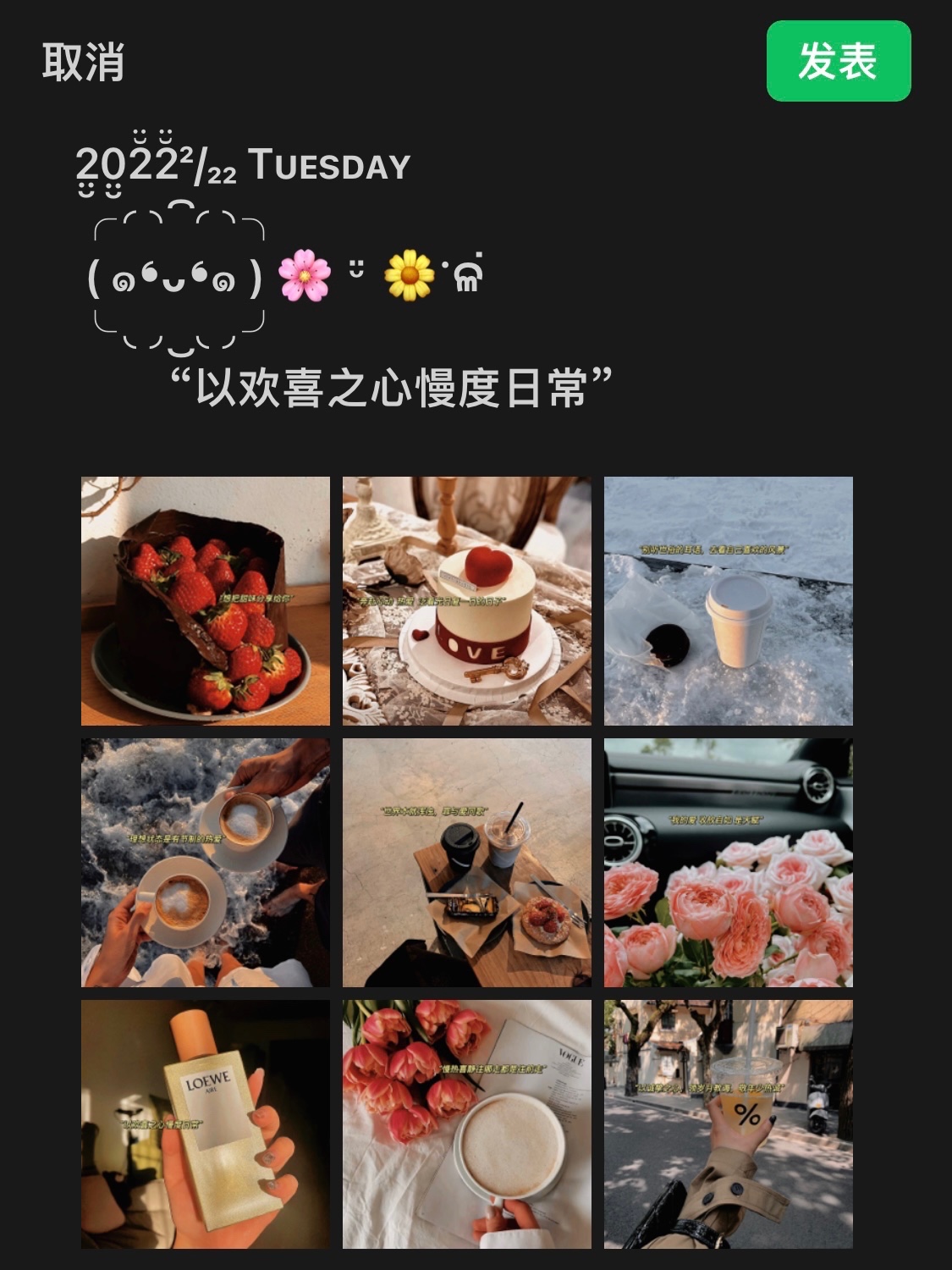This screenshot has width=952, height=1270.
Task: Publish the post with 发表
Action: click(x=838, y=61)
